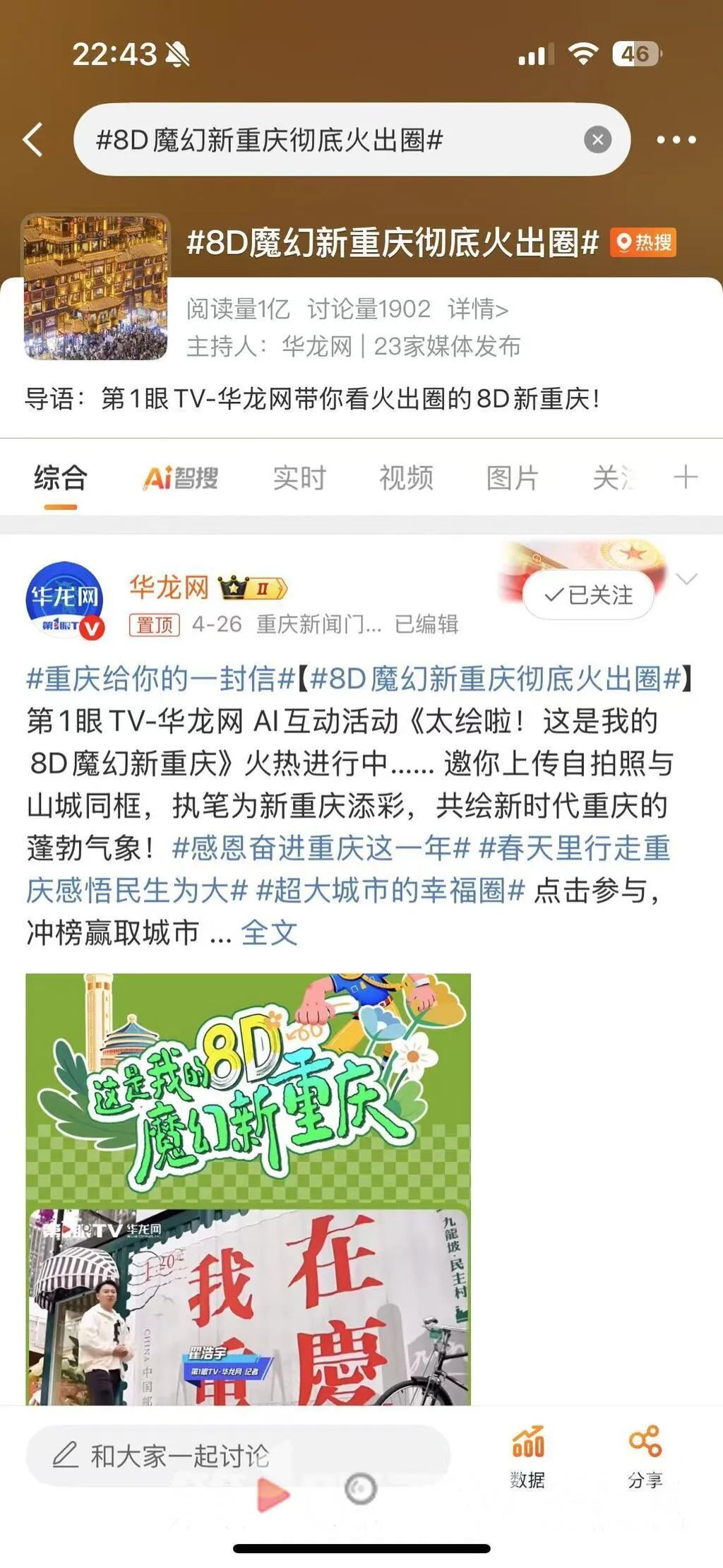Open hashtag #重庆给你的一封信#
The width and height of the screenshot is (723, 1568).
[x=160, y=679]
